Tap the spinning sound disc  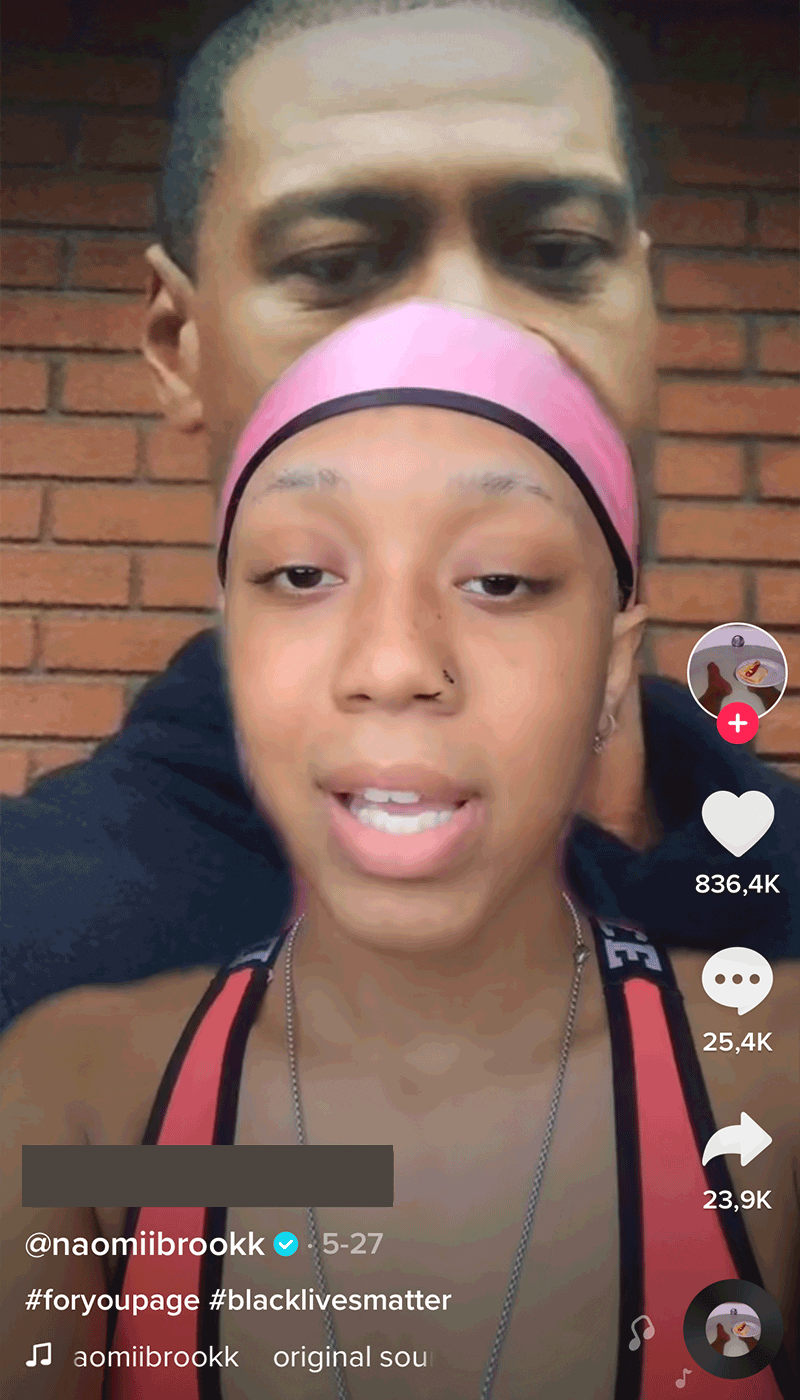pos(732,1330)
